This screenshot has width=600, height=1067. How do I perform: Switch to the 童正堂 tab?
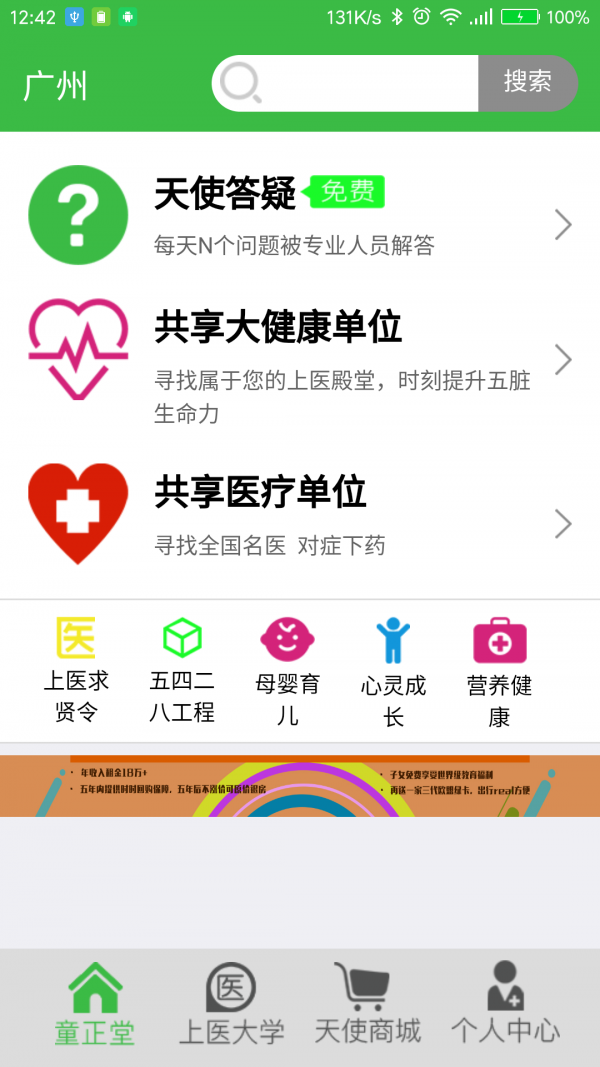tap(95, 1006)
